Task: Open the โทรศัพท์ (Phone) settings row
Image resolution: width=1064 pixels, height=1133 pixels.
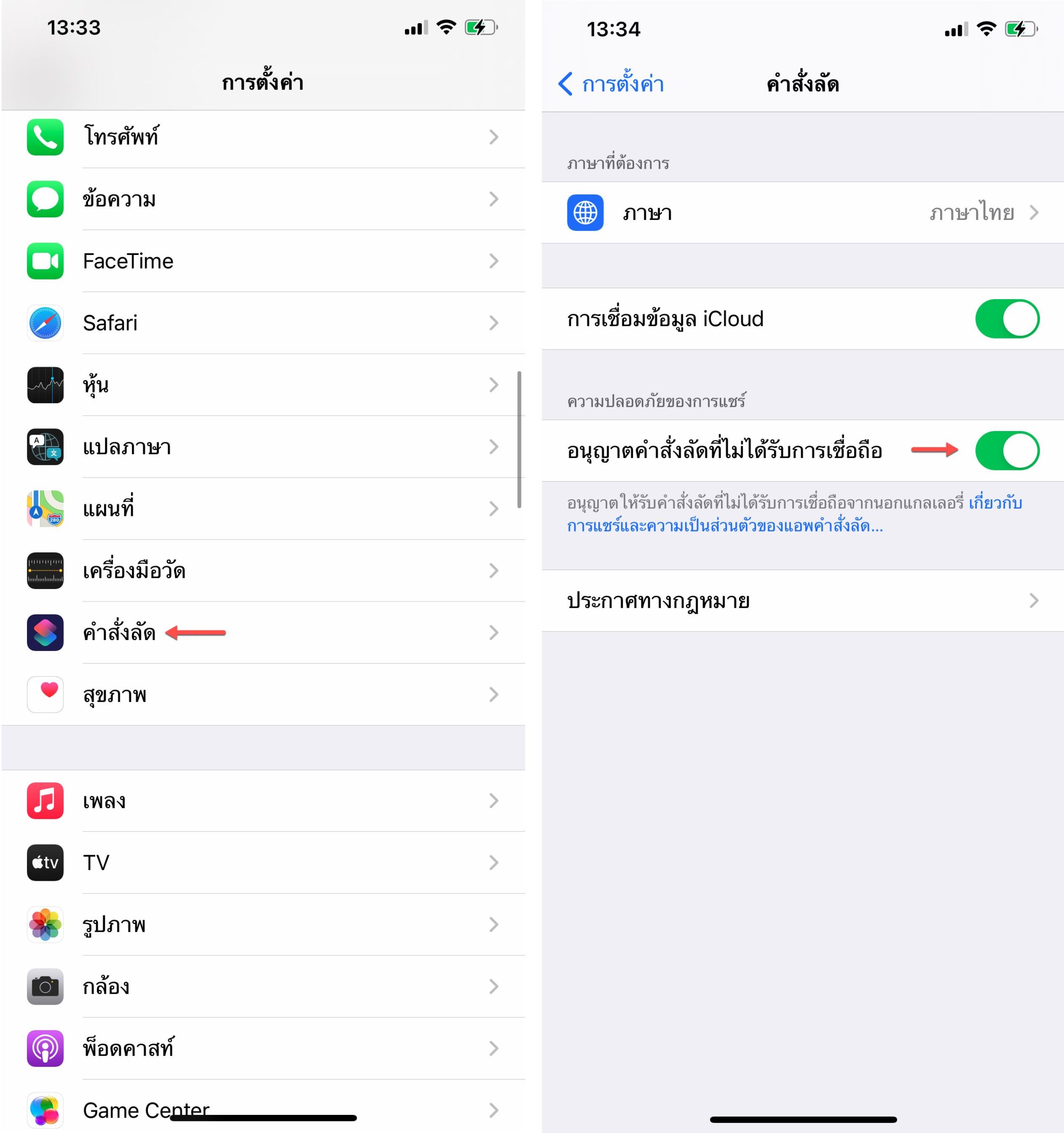Action: click(262, 137)
